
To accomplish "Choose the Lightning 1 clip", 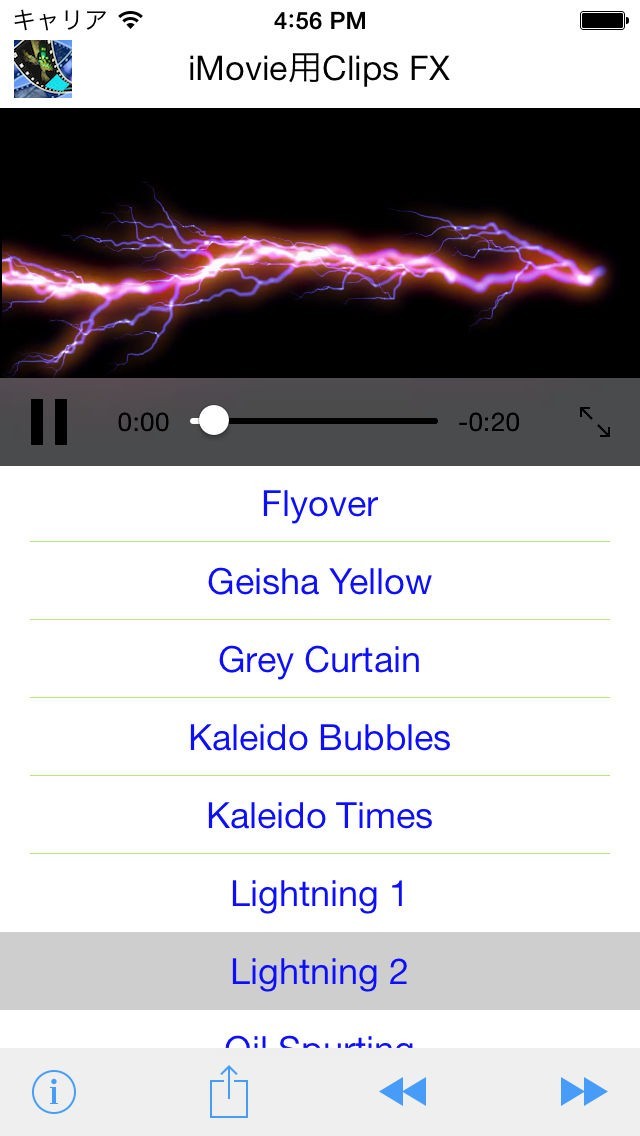I will [x=320, y=894].
